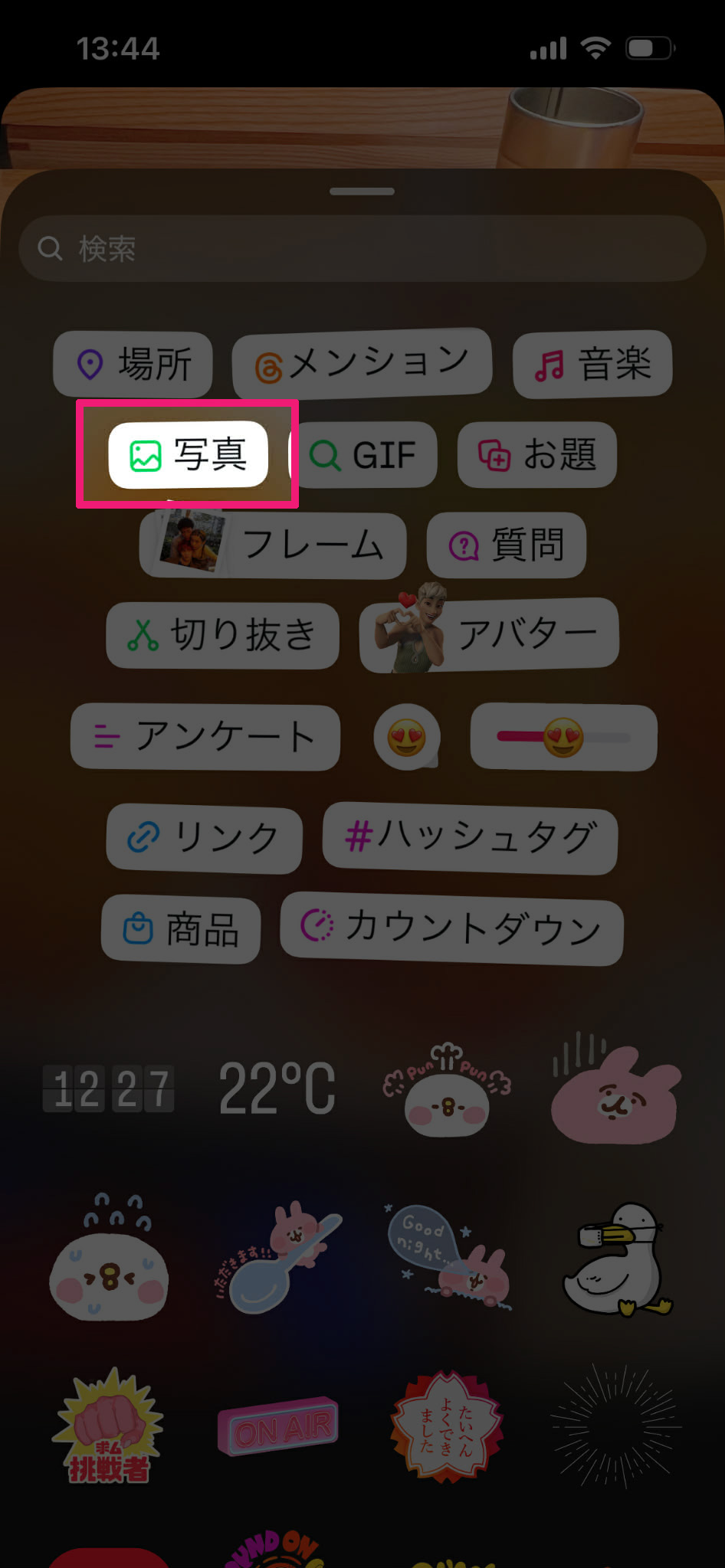Insert the 22°C temperature sticker
The image size is (725, 1568).
point(277,1088)
